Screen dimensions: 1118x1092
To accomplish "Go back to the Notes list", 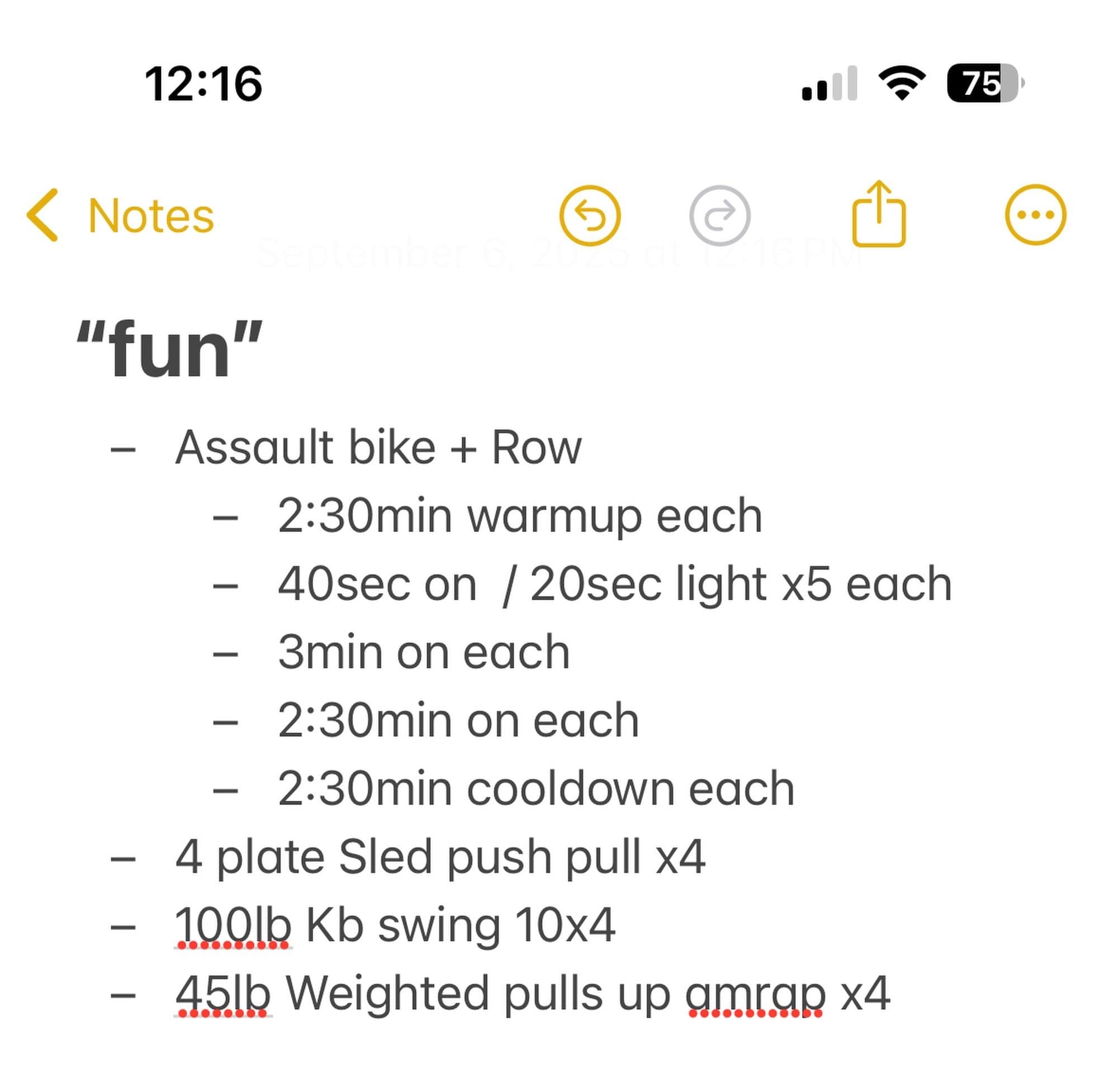I will click(120, 216).
